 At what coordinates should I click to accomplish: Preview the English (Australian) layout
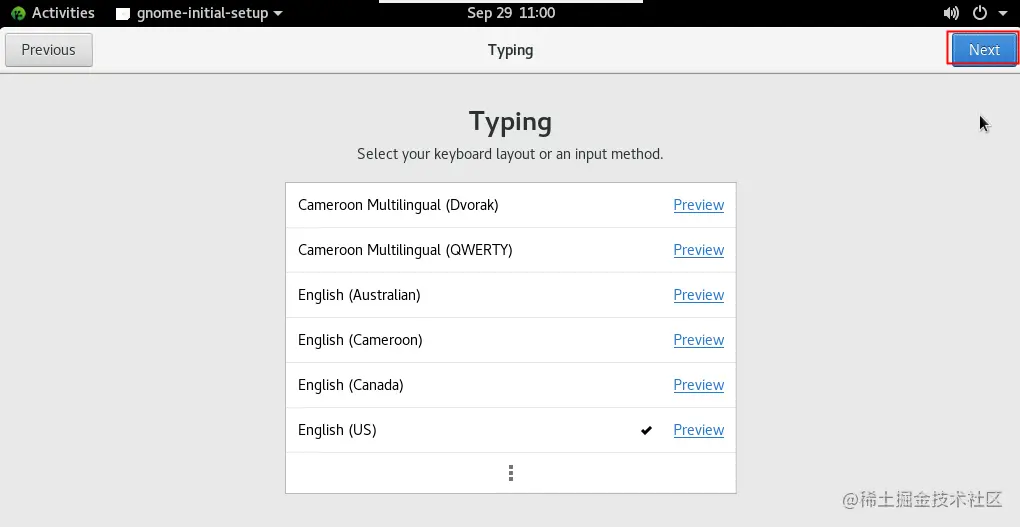698,295
